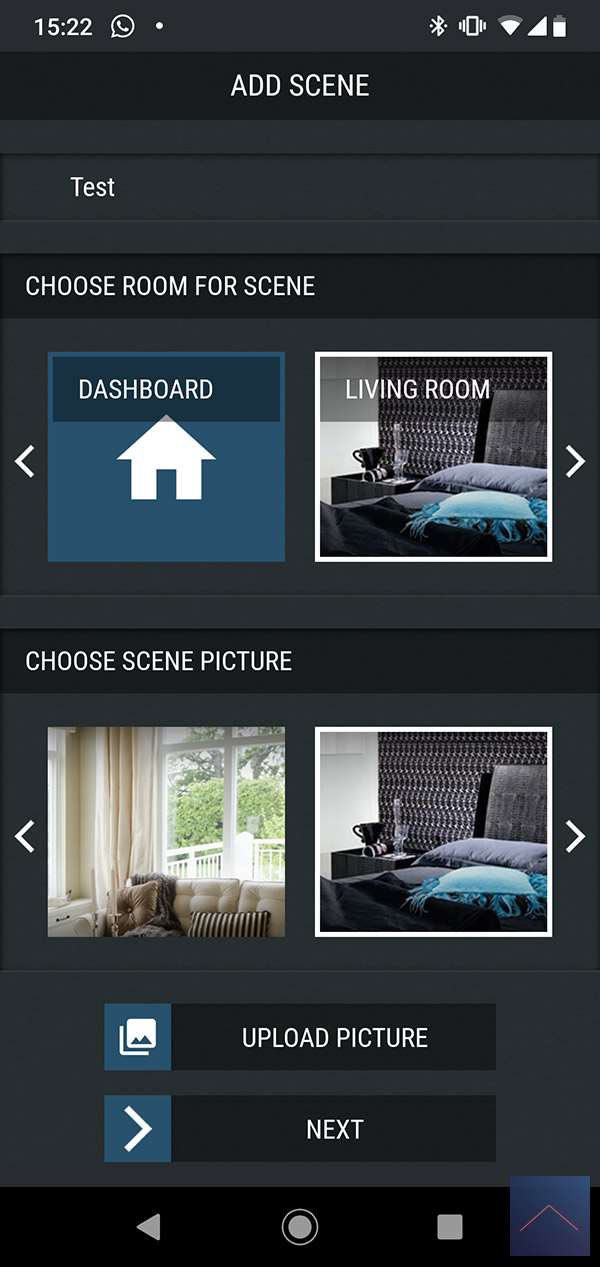Show more scene pictures with right arrow
This screenshot has height=1267, width=600.
point(575,836)
